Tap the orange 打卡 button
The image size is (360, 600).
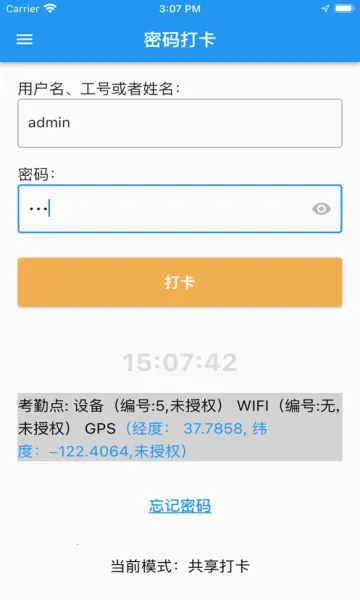coord(180,282)
